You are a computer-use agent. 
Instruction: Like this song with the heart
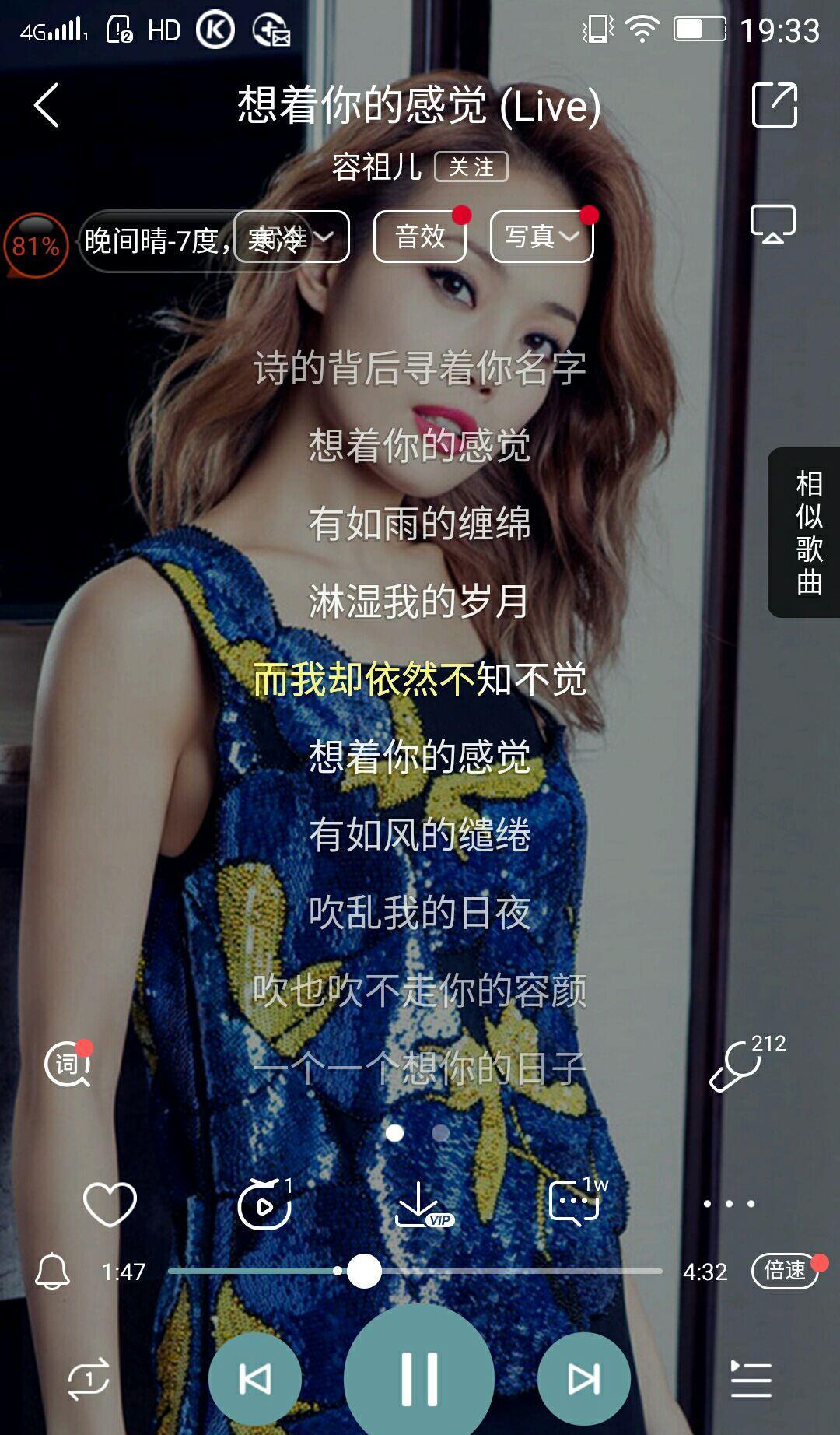coord(110,1204)
